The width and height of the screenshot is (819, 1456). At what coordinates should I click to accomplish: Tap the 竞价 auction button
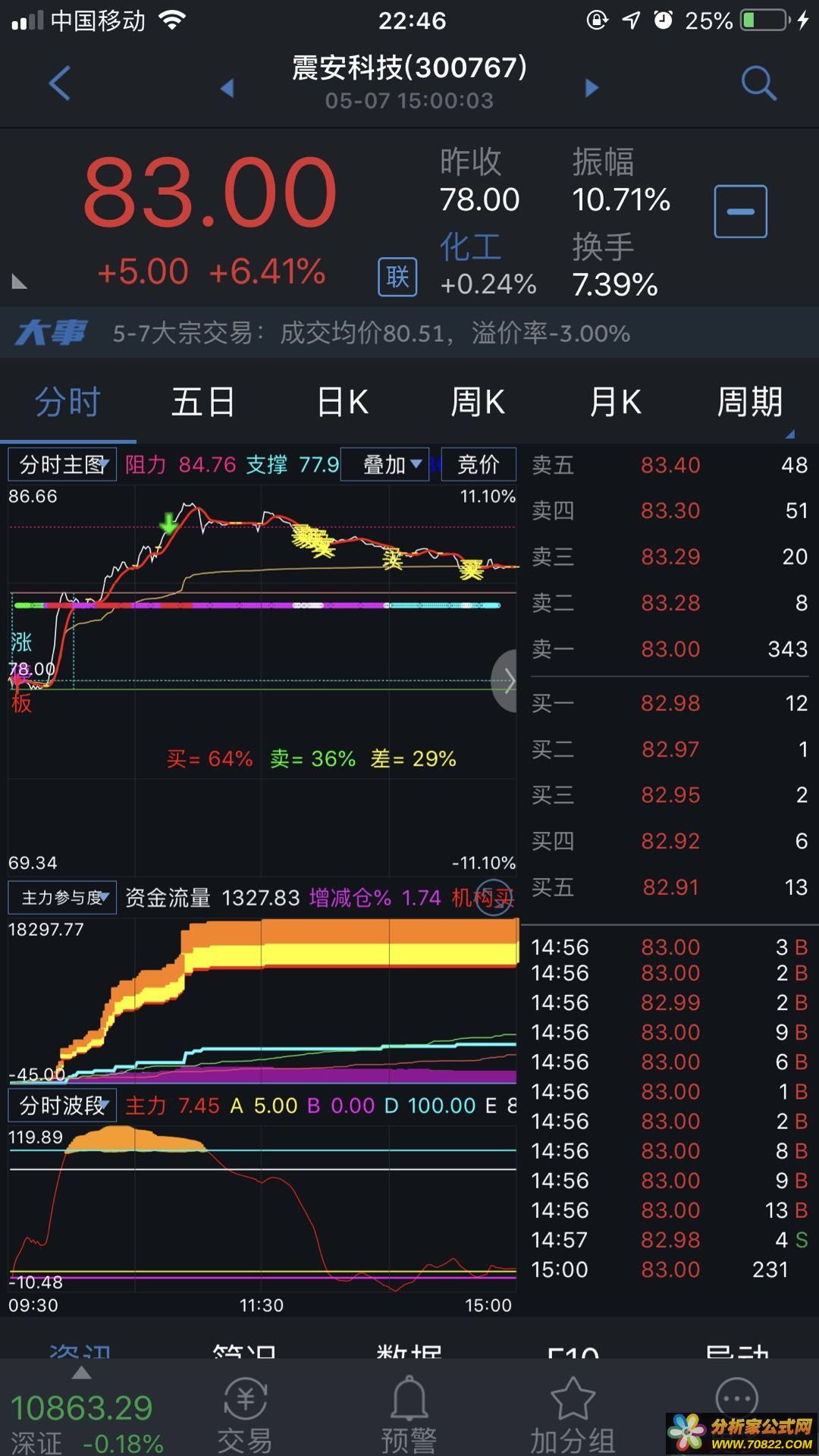pos(478,464)
